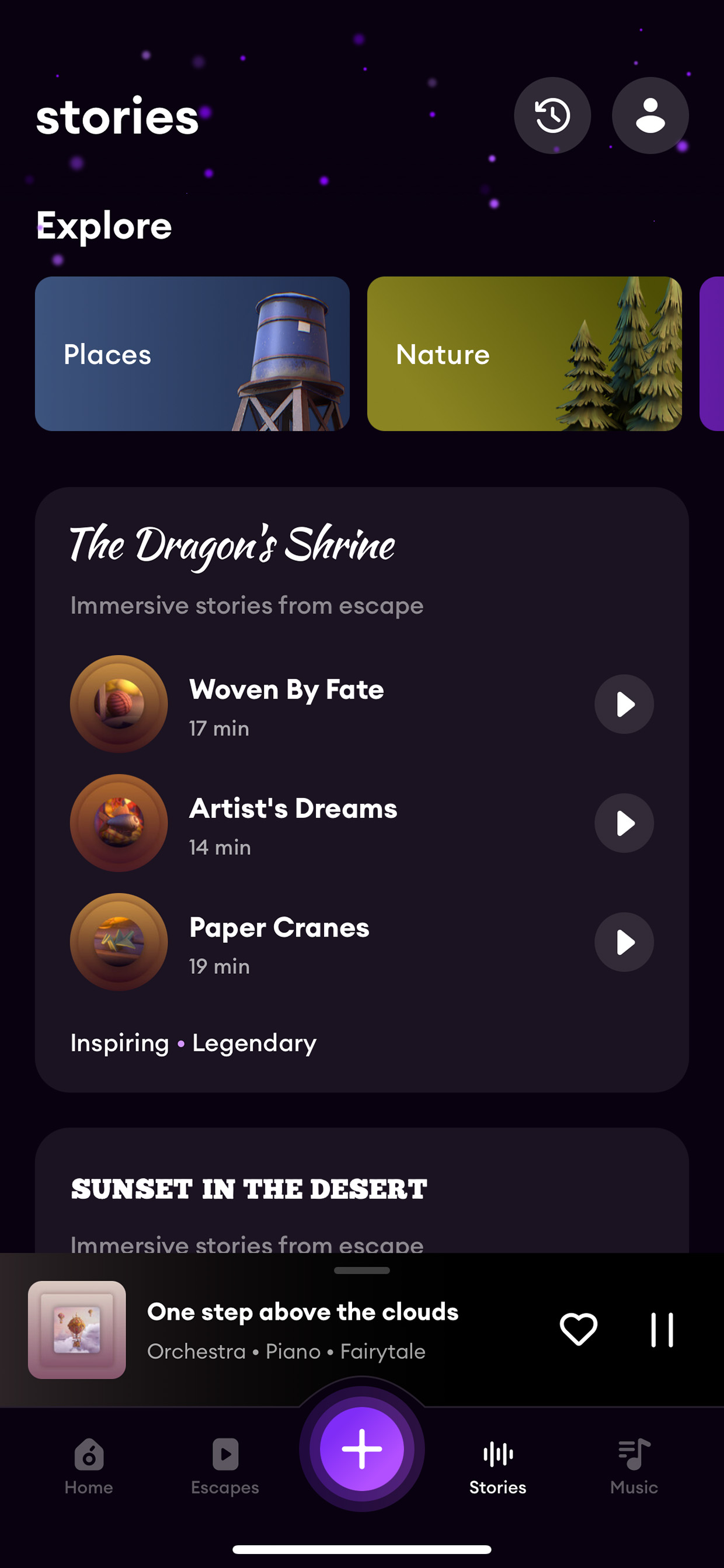Viewport: 724px width, 1568px height.
Task: Open the user profile
Action: pyautogui.click(x=650, y=116)
